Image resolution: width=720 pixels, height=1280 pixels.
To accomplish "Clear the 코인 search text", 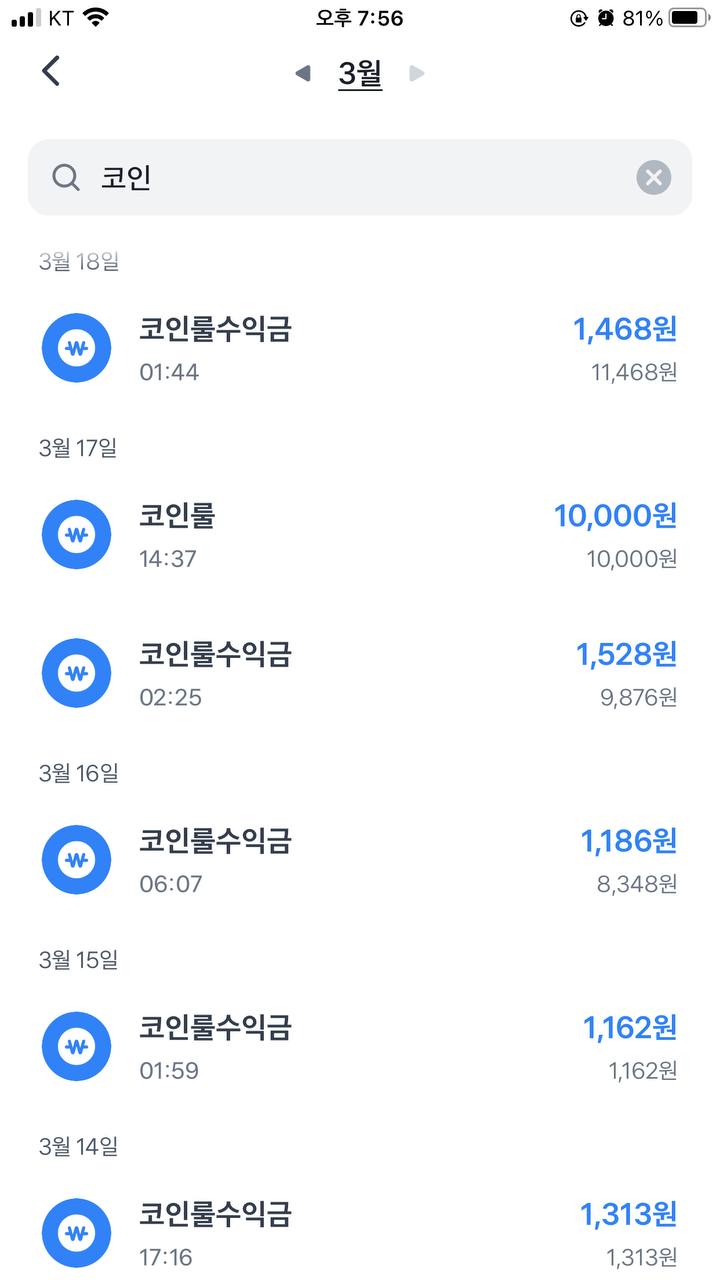I will tap(653, 178).
